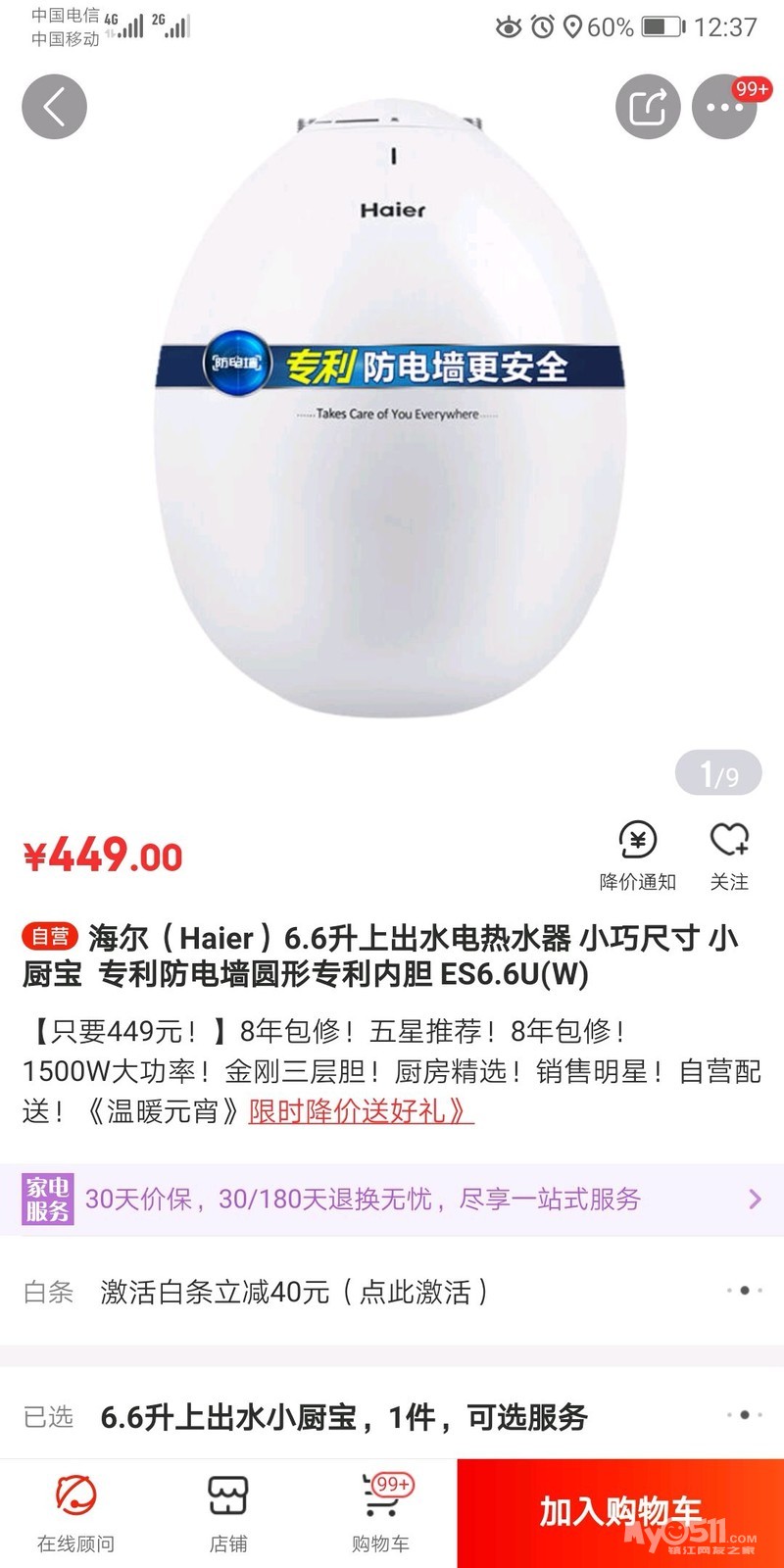Contact 在线顾问 online consultant
Viewport: 784px width, 1568px height.
click(75, 1513)
